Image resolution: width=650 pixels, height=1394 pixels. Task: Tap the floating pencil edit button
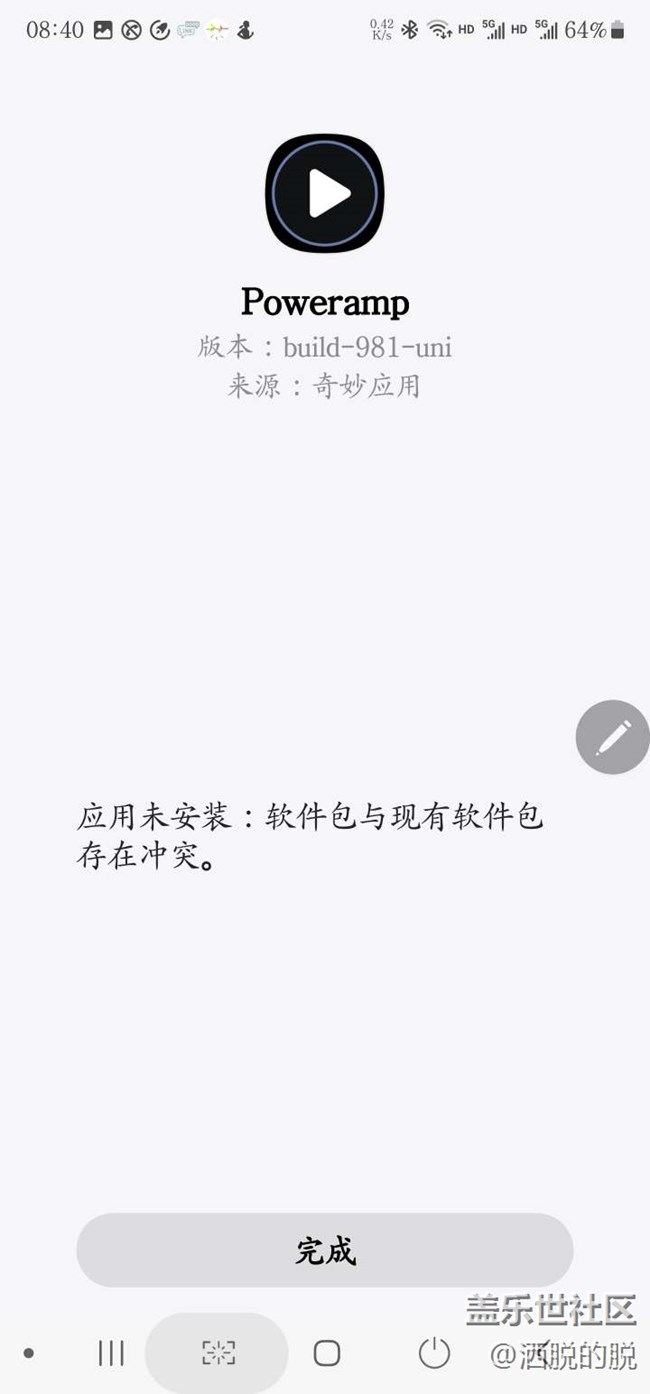click(x=613, y=737)
